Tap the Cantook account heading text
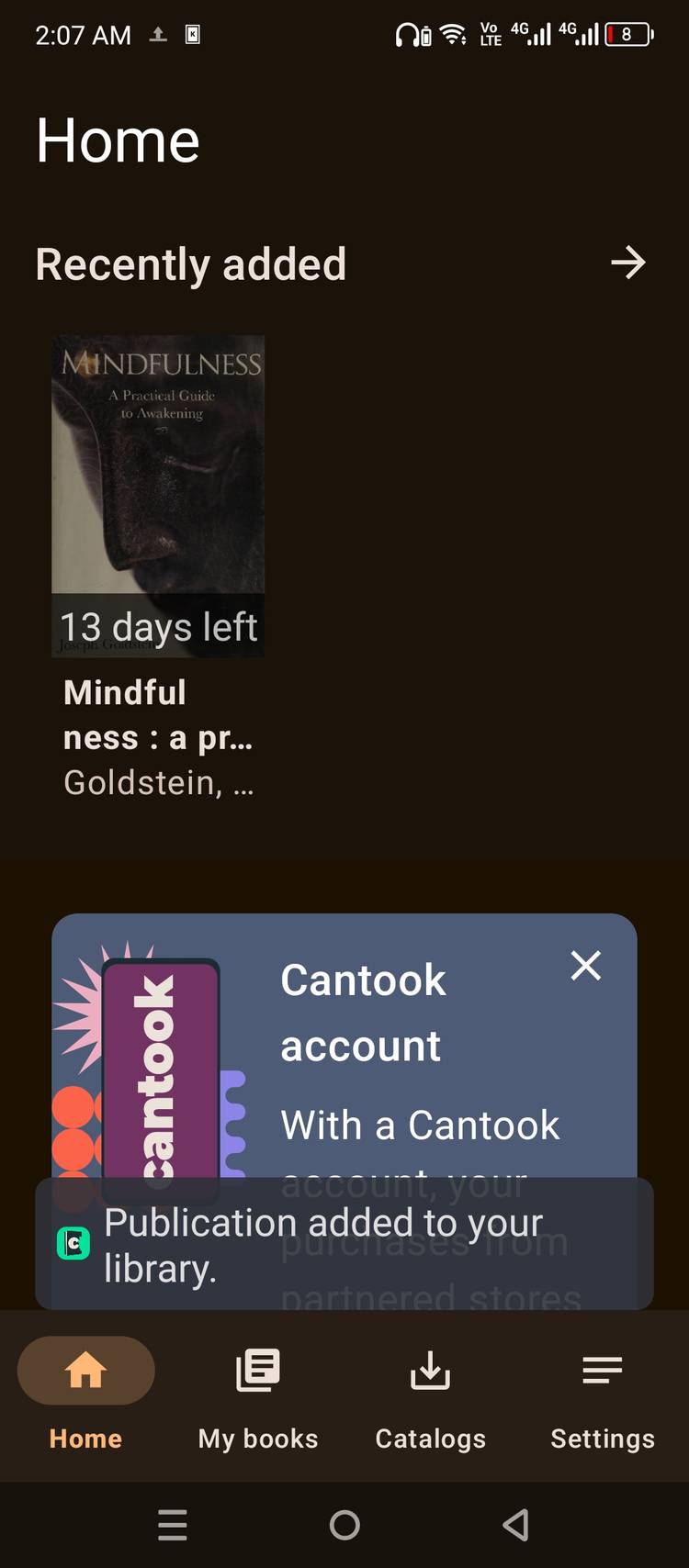This screenshot has height=1568, width=689. coord(363,1012)
